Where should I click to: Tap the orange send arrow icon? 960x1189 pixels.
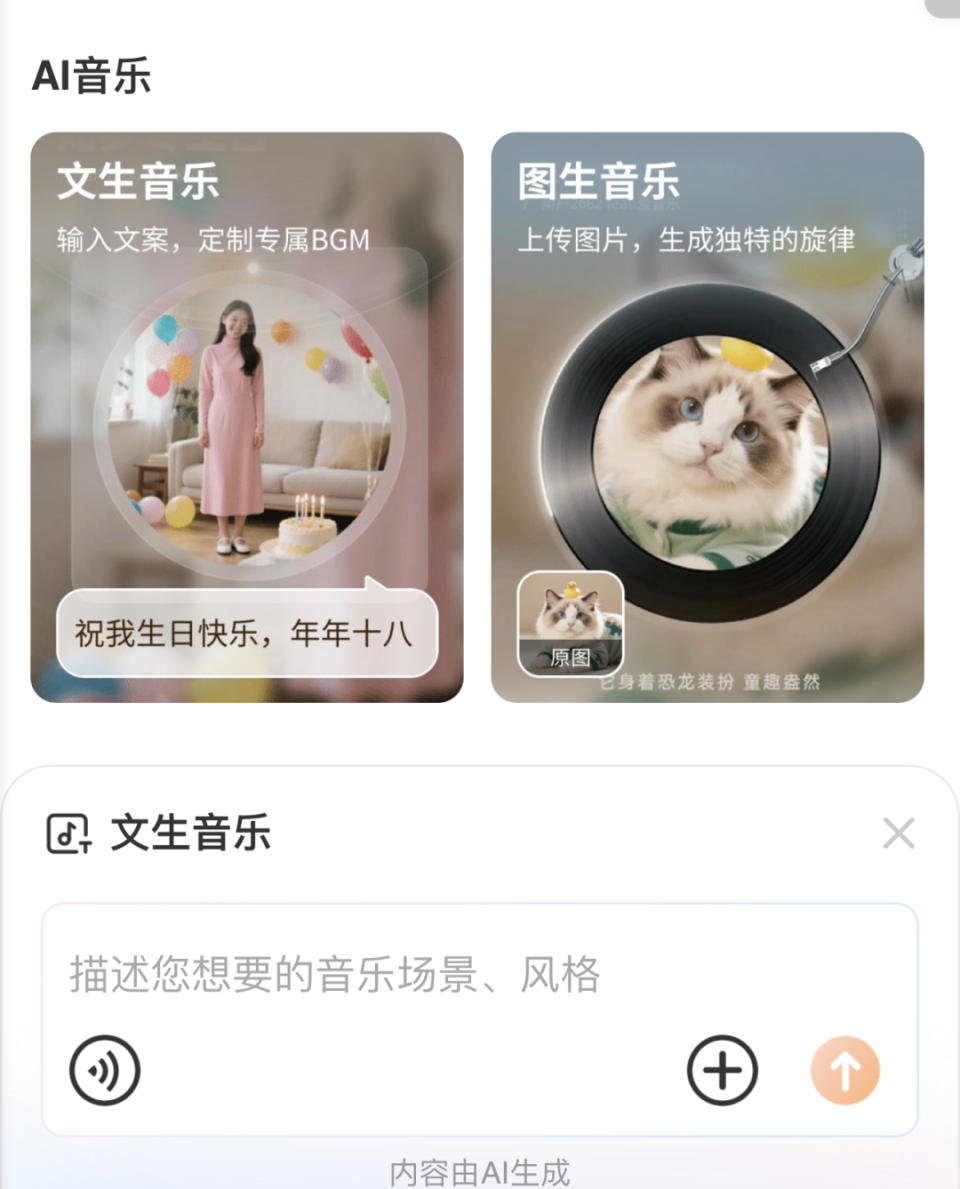[845, 1069]
